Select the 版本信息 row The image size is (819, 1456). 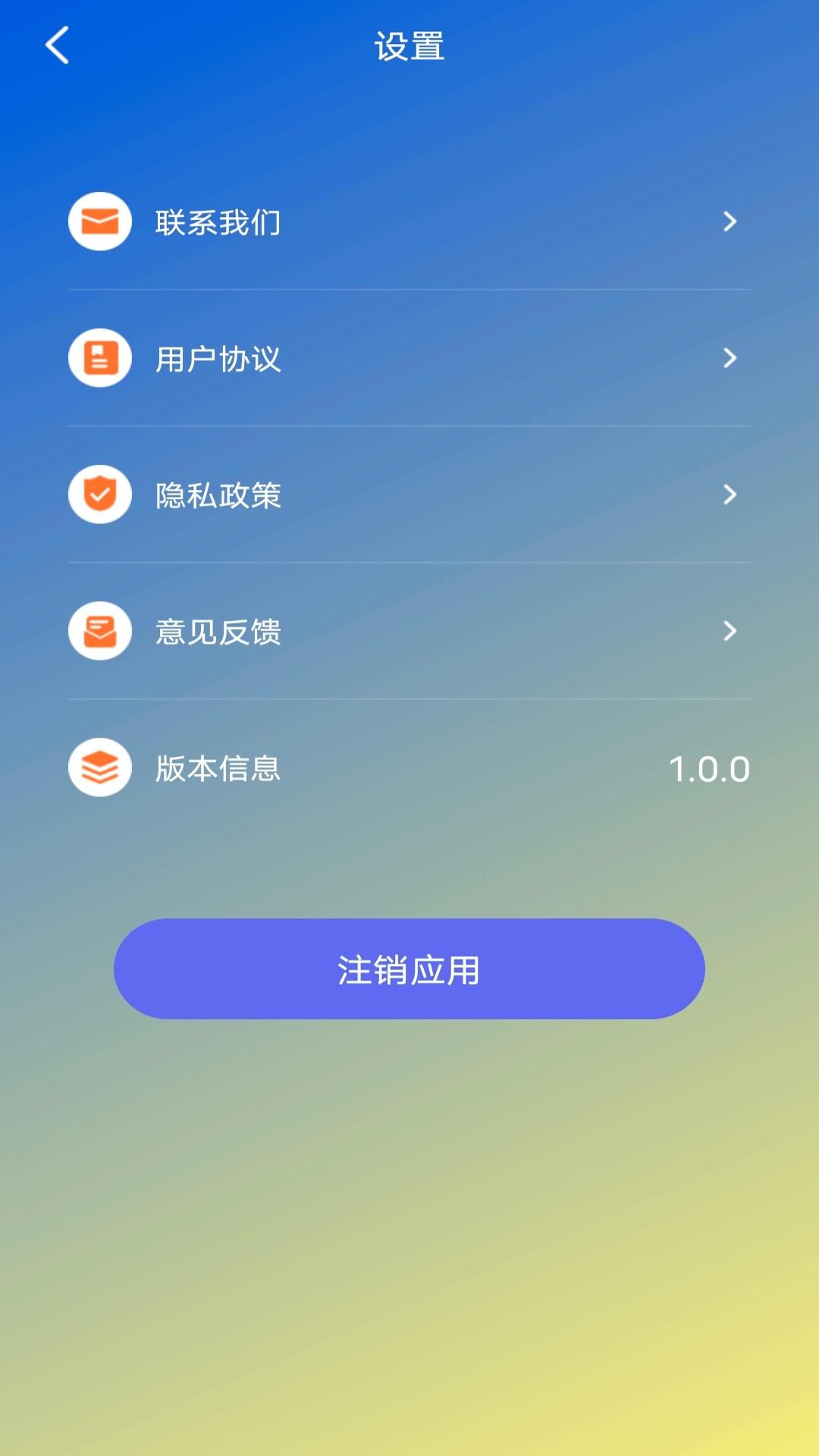[x=409, y=768]
